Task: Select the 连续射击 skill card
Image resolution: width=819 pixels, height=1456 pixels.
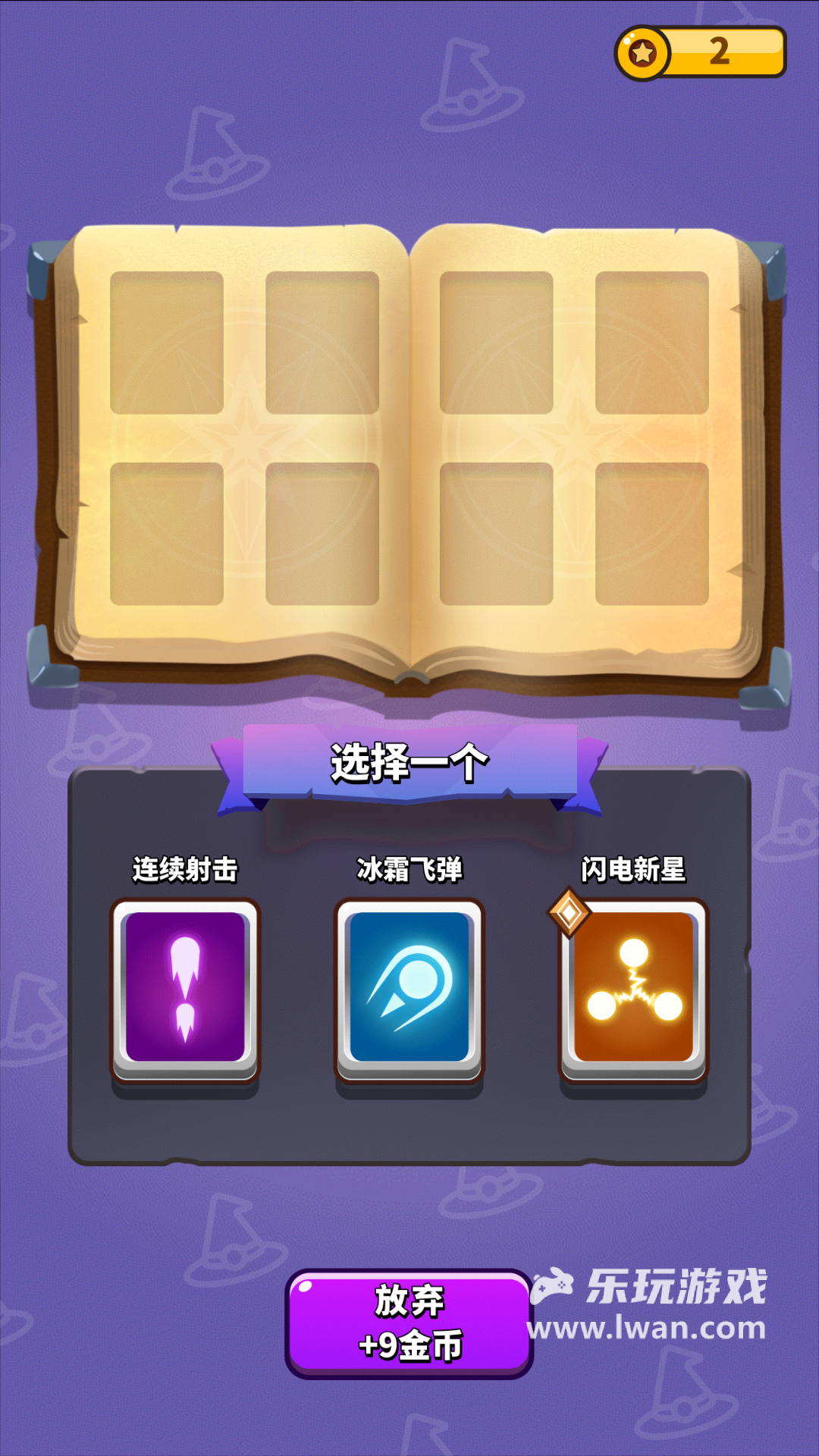Action: [x=185, y=988]
